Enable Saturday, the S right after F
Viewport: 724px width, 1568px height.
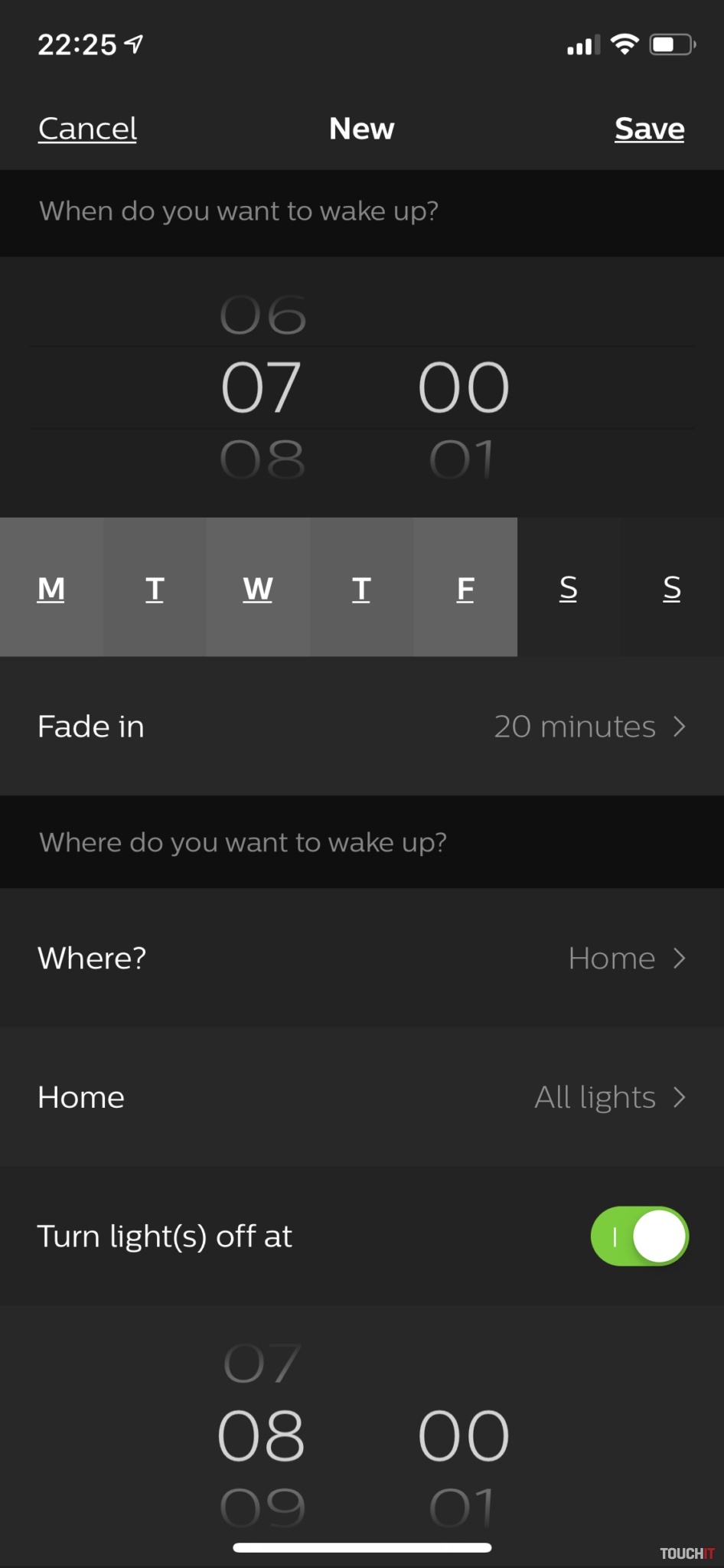[569, 588]
